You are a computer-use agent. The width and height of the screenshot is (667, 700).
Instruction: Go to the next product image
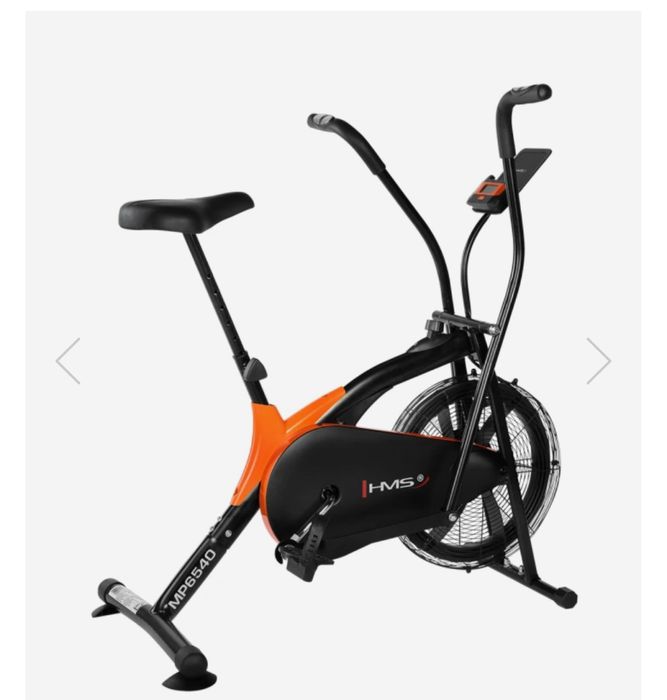click(x=598, y=361)
